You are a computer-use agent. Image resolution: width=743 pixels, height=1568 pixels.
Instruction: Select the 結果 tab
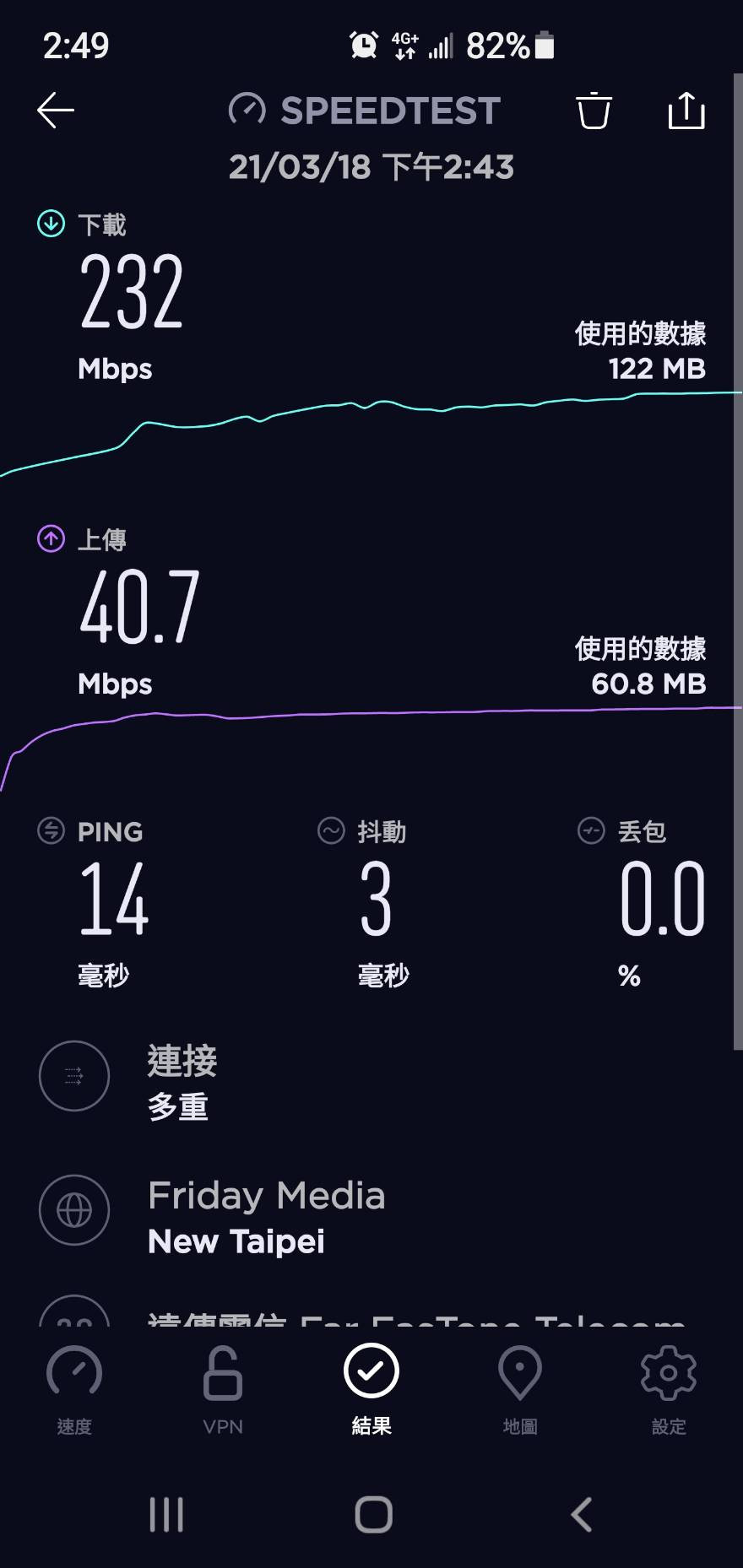[371, 1389]
